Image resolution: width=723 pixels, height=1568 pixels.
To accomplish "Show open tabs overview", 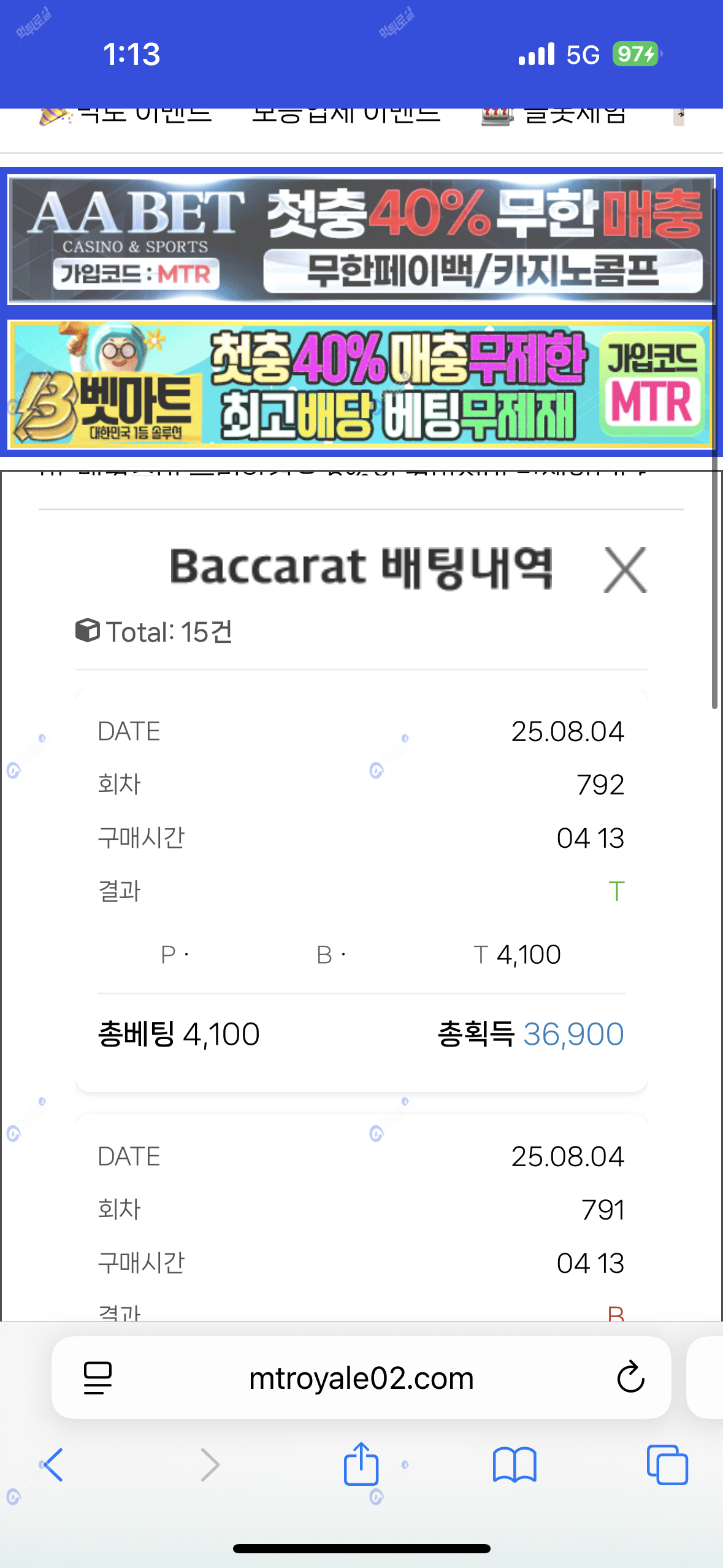I will tap(667, 1465).
